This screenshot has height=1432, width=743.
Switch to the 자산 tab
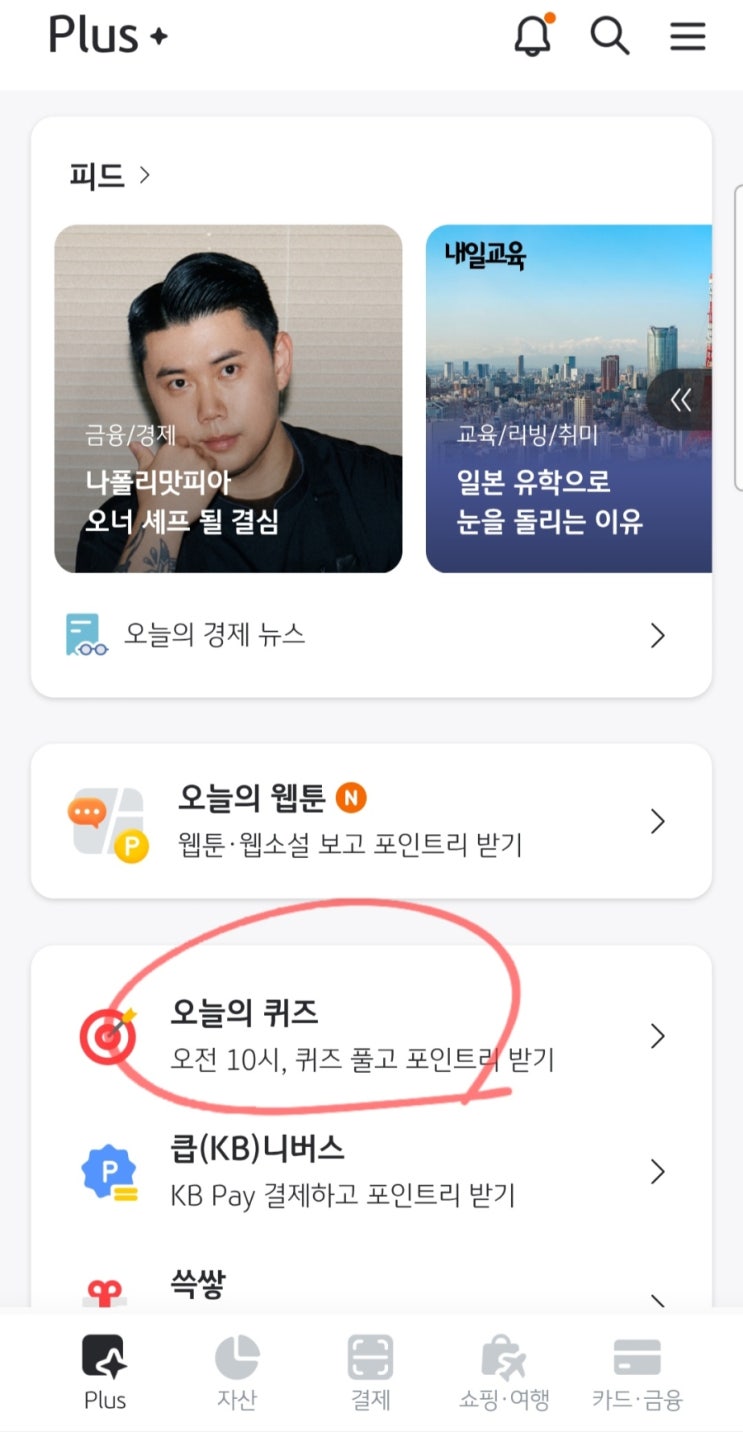point(237,1372)
